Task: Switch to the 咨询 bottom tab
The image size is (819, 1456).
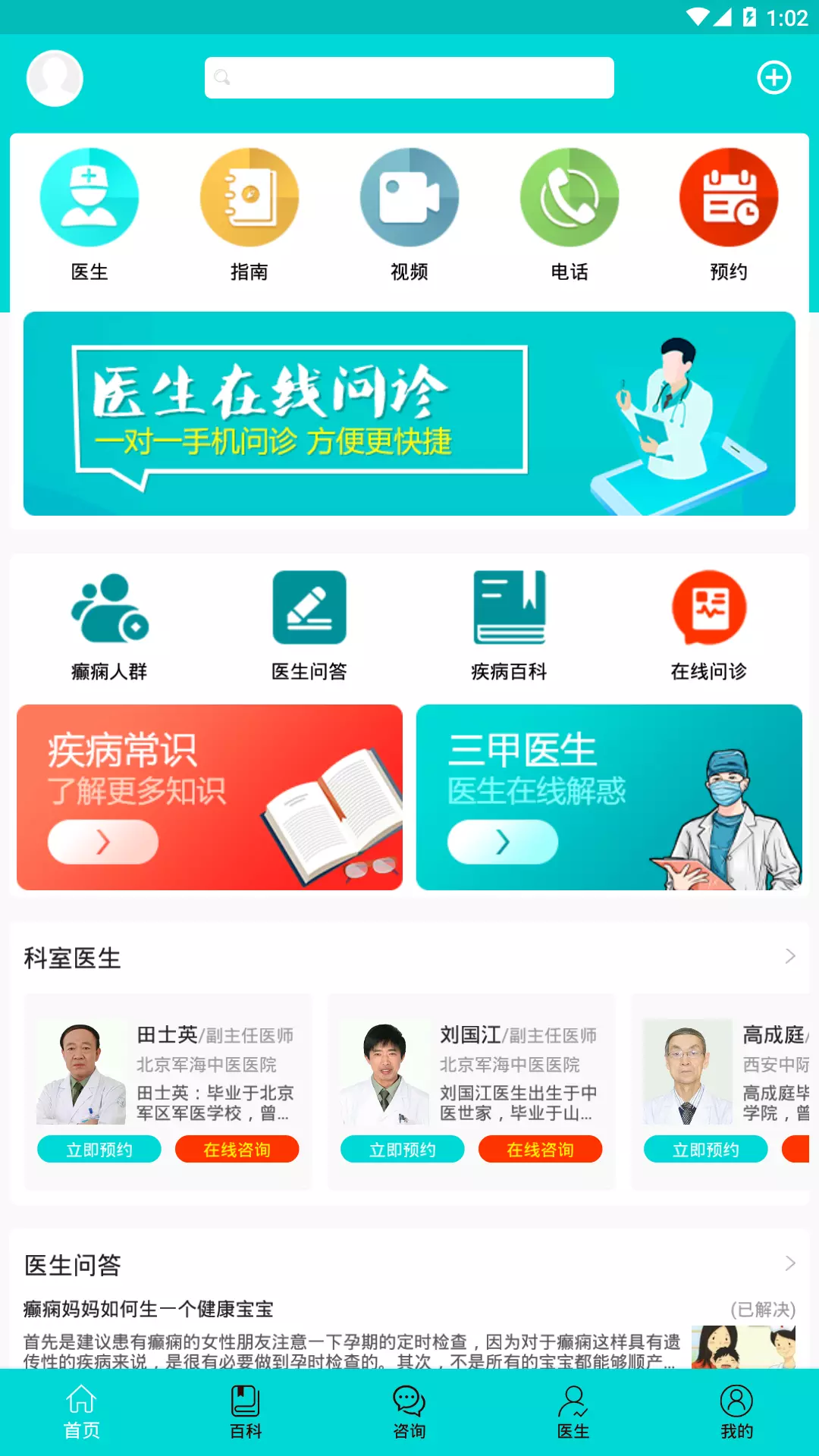Action: [x=409, y=1412]
